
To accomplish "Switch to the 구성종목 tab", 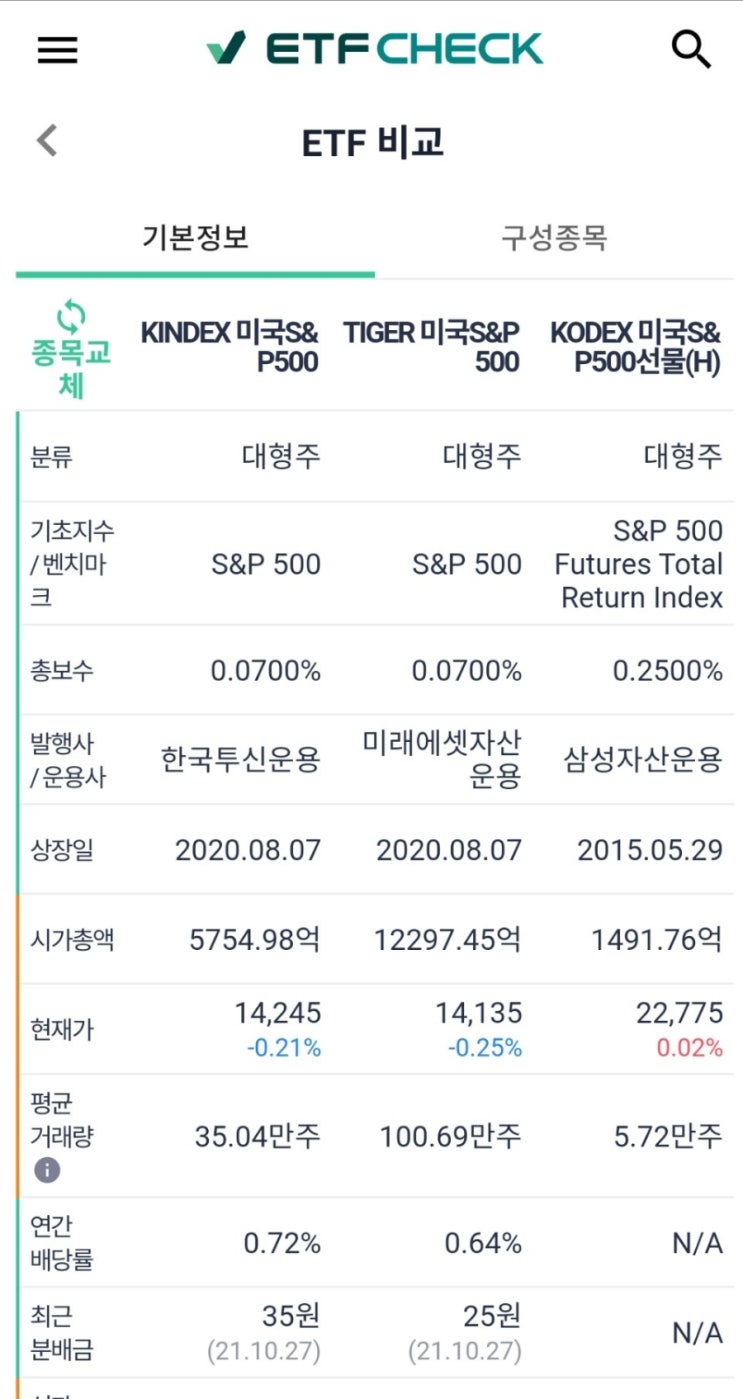I will 557,237.
